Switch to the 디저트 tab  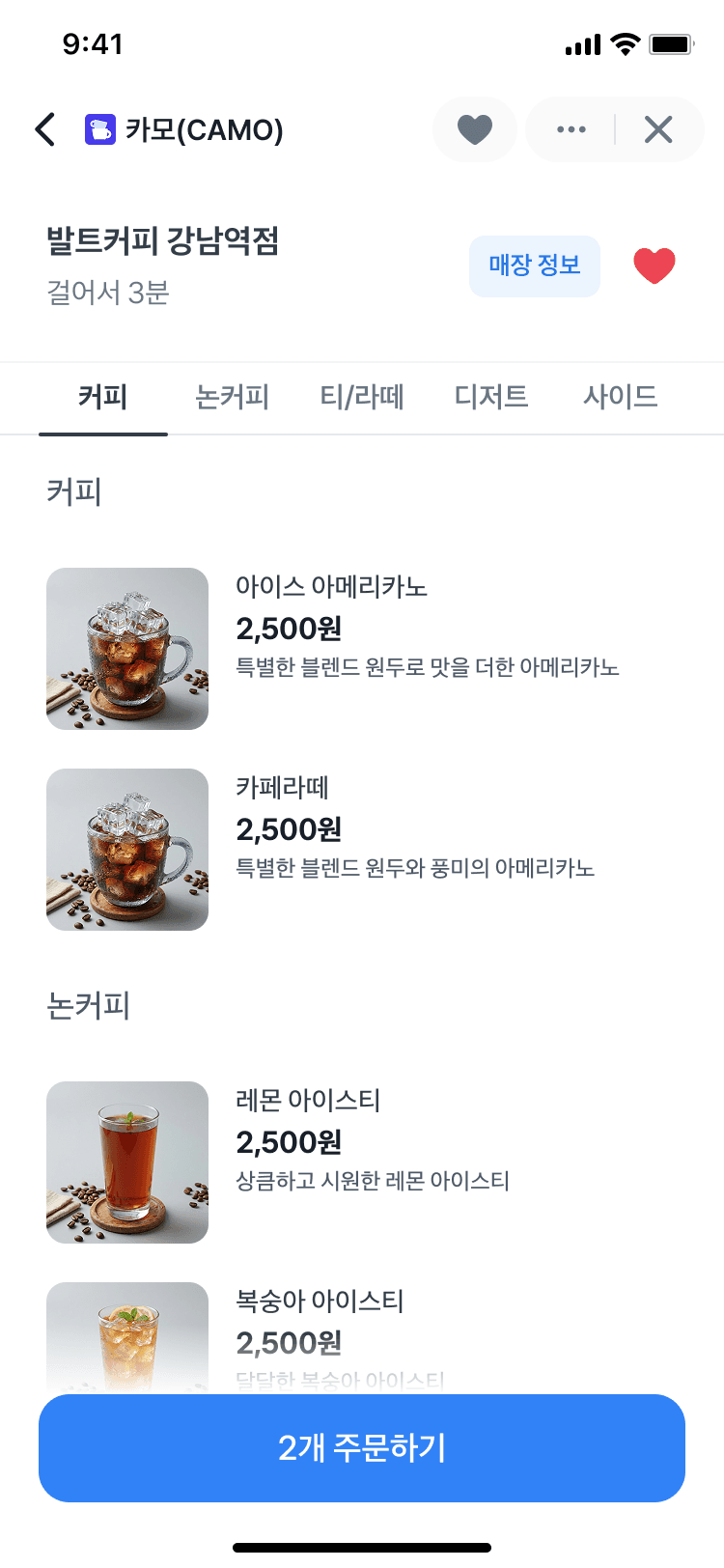491,397
